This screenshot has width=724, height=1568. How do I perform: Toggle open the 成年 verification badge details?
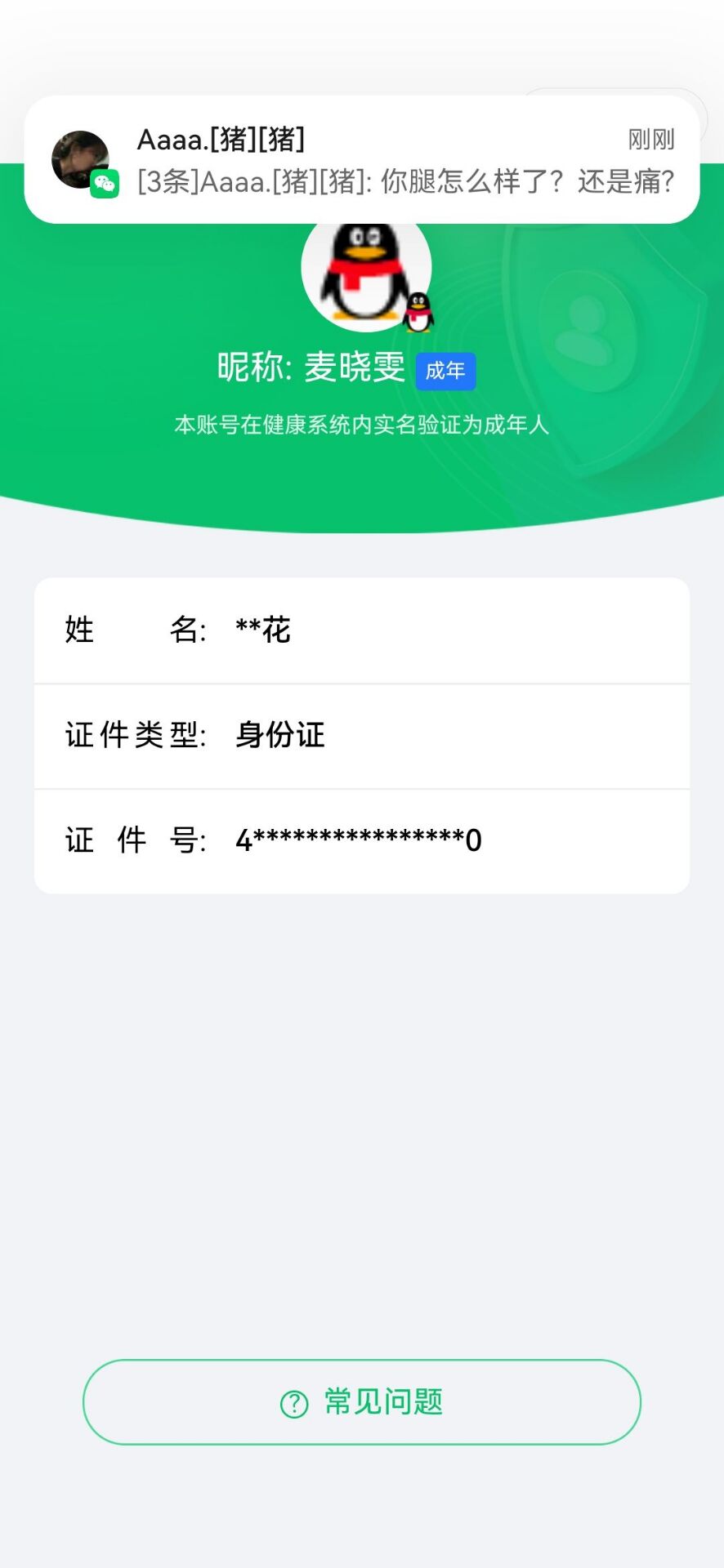[x=445, y=370]
